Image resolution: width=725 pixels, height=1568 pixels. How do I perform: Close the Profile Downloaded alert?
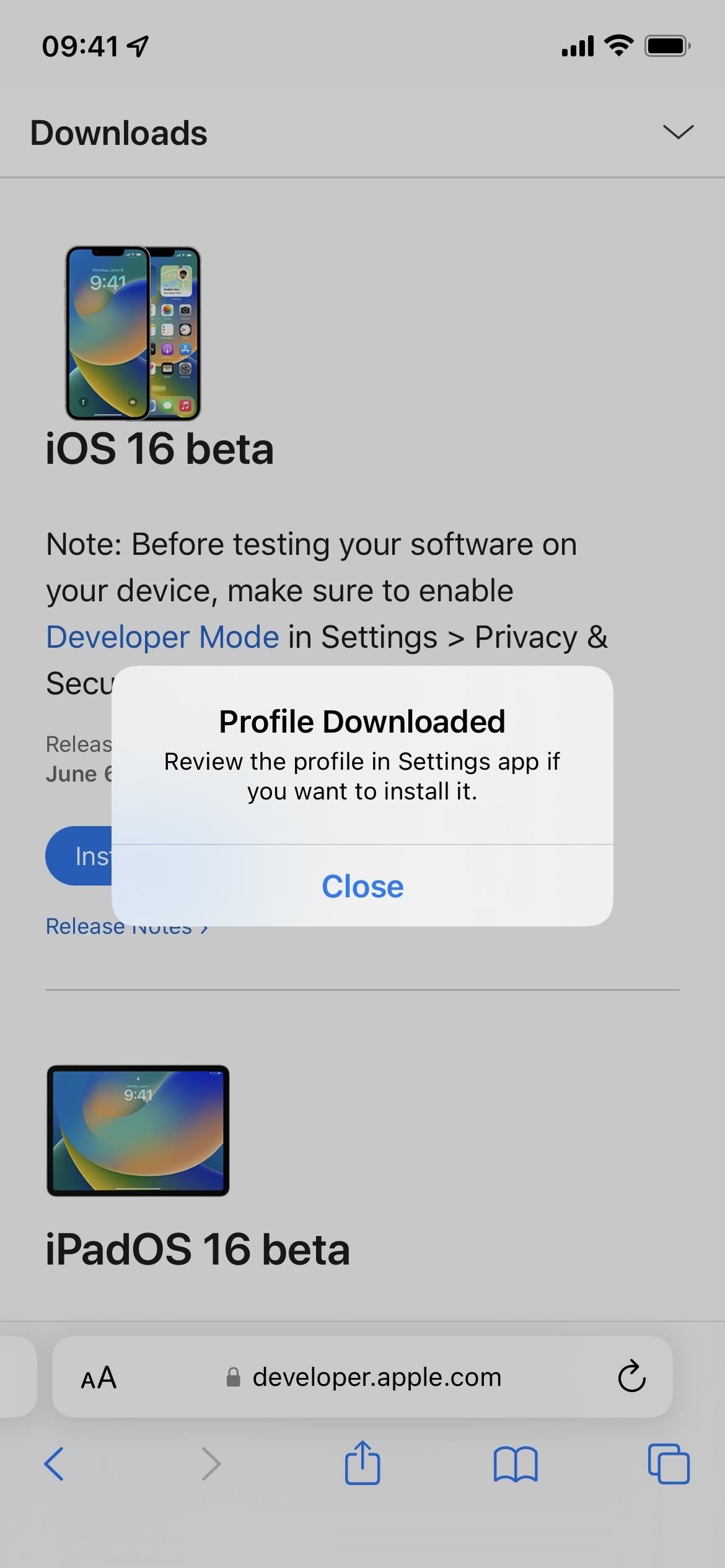coord(362,886)
